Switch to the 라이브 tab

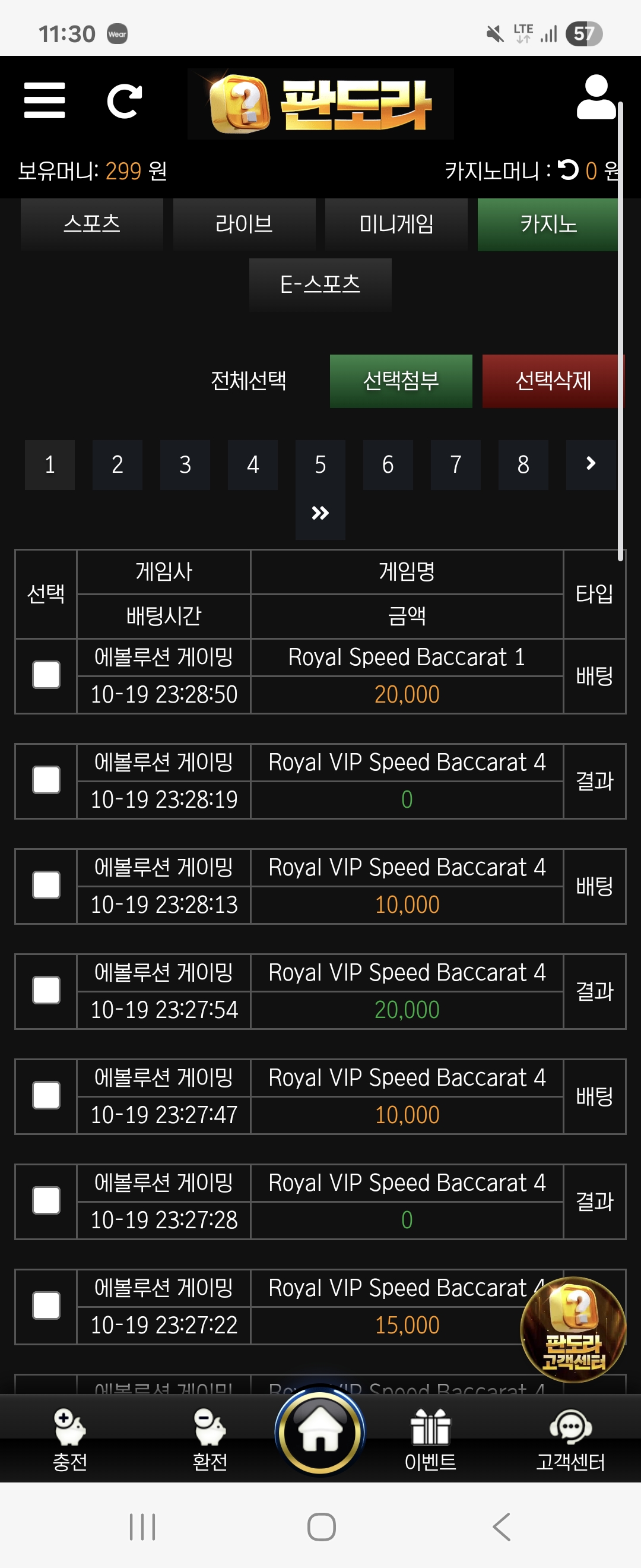pos(244,224)
